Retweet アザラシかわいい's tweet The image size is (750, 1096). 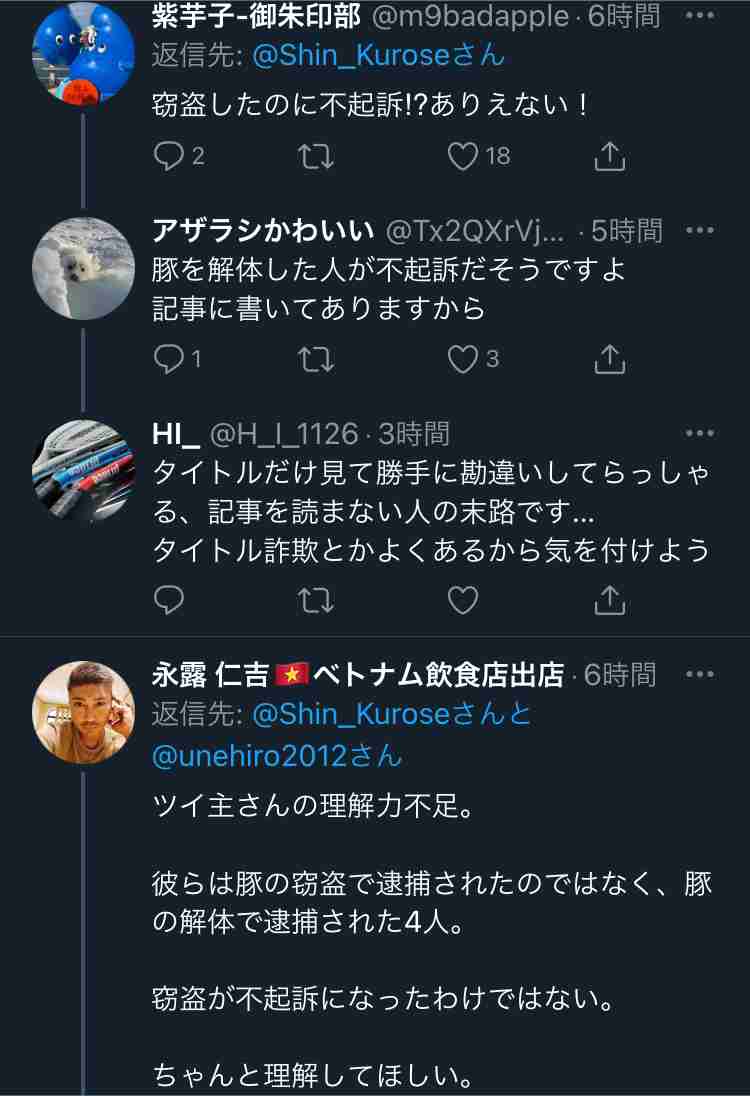tap(316, 360)
